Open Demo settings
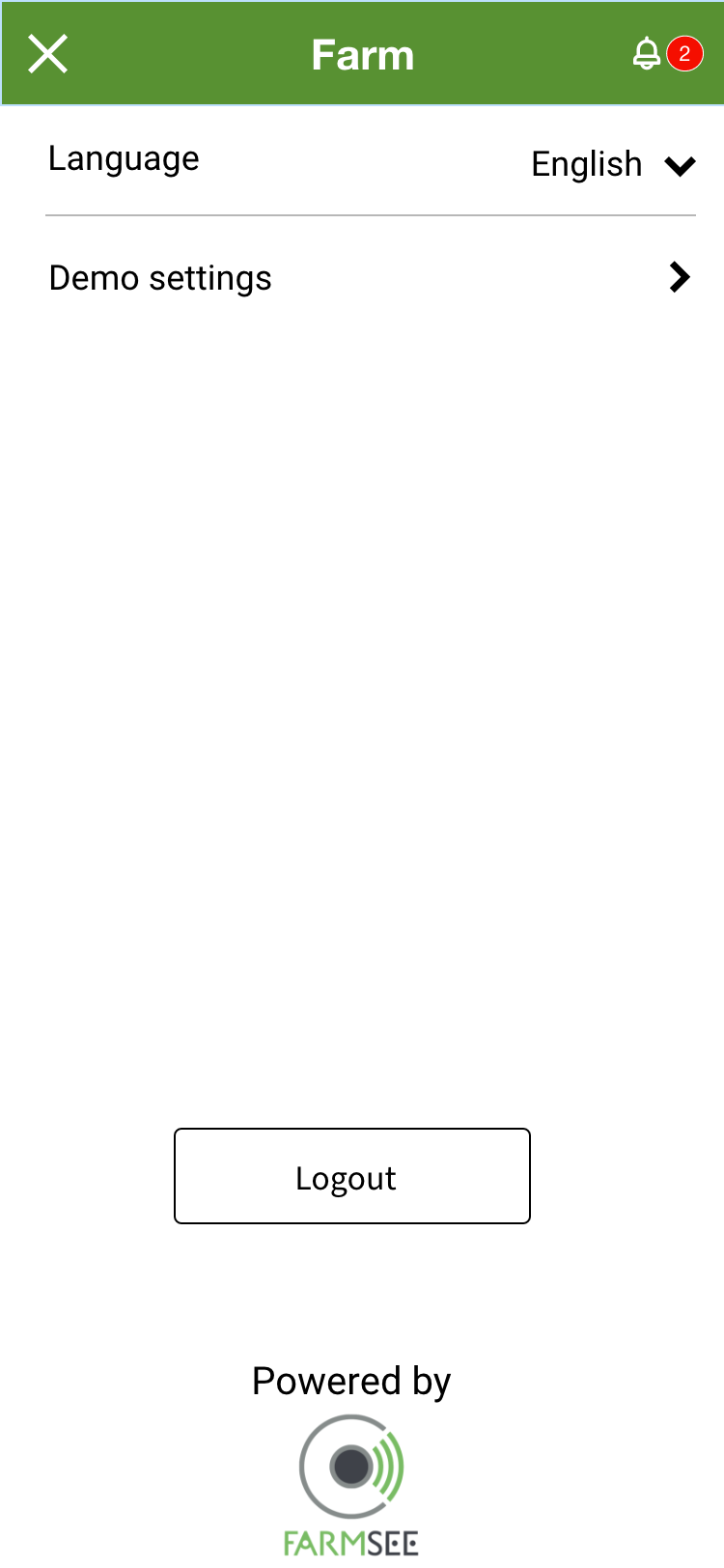This screenshot has width=724, height=1568. tap(371, 278)
